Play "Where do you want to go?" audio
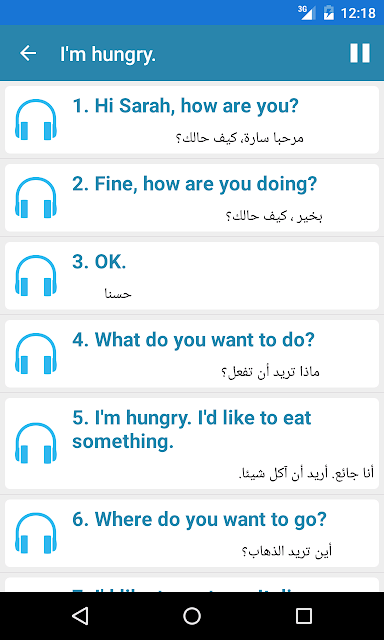The image size is (384, 640). coord(36,533)
